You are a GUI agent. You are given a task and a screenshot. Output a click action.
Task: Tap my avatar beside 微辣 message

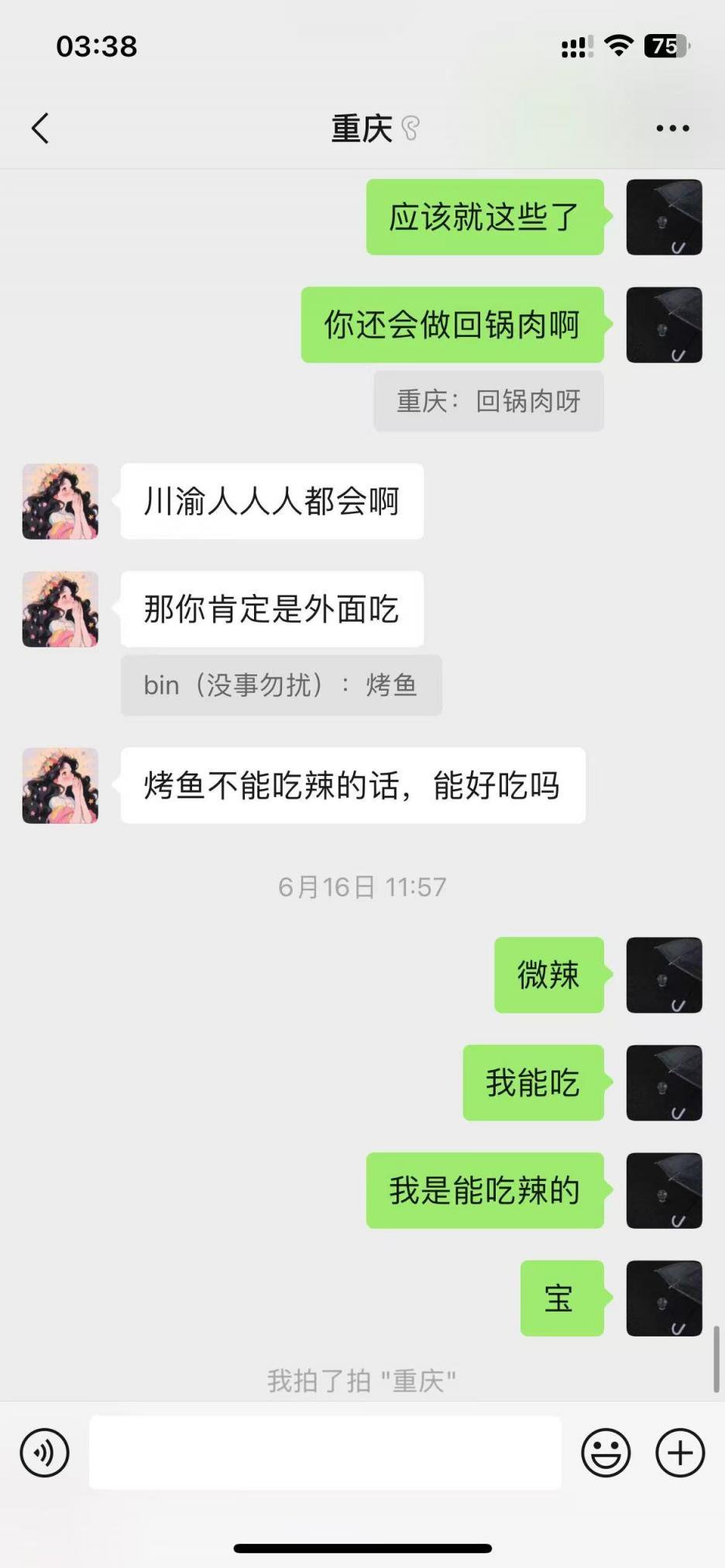[664, 975]
